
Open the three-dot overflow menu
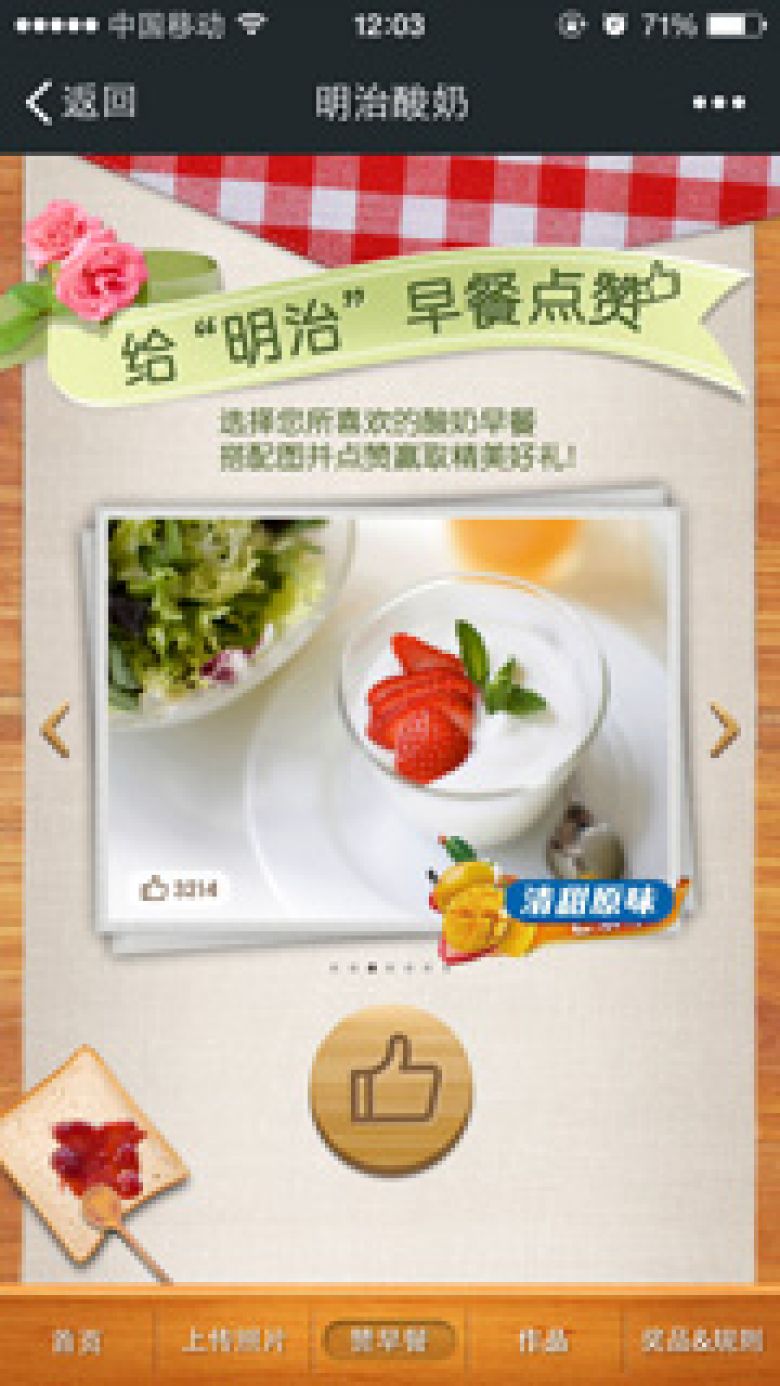(x=718, y=102)
